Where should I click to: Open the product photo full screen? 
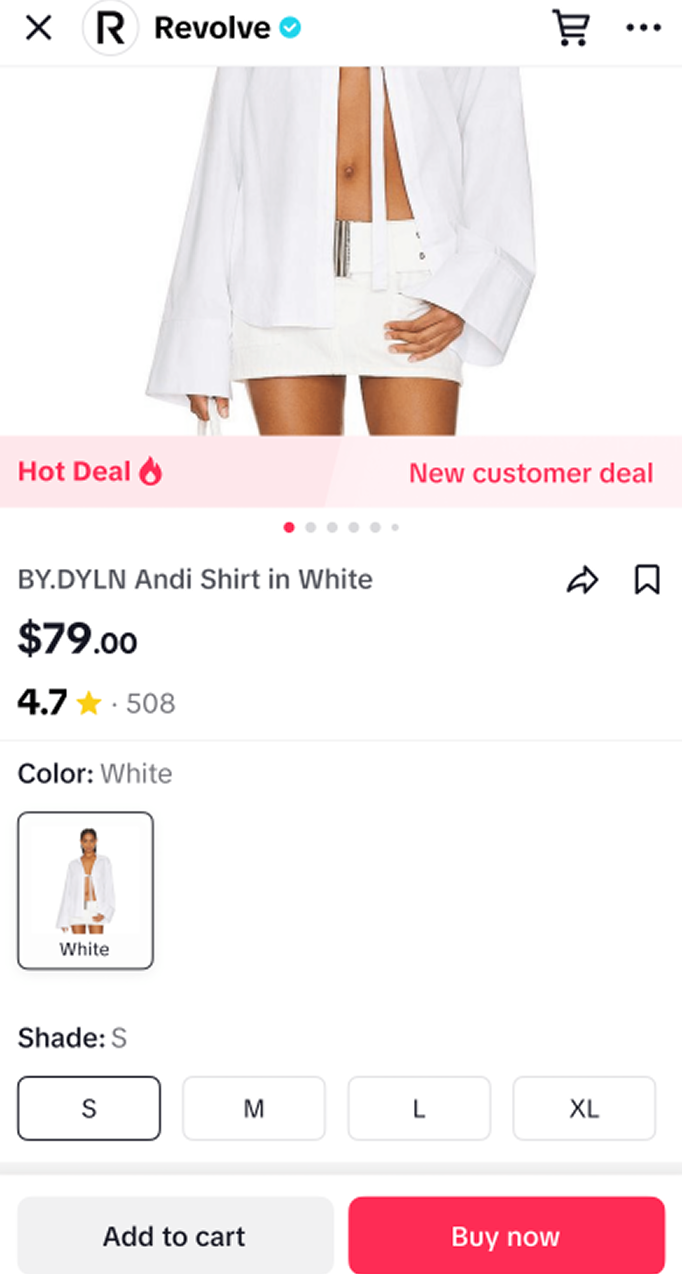[341, 250]
